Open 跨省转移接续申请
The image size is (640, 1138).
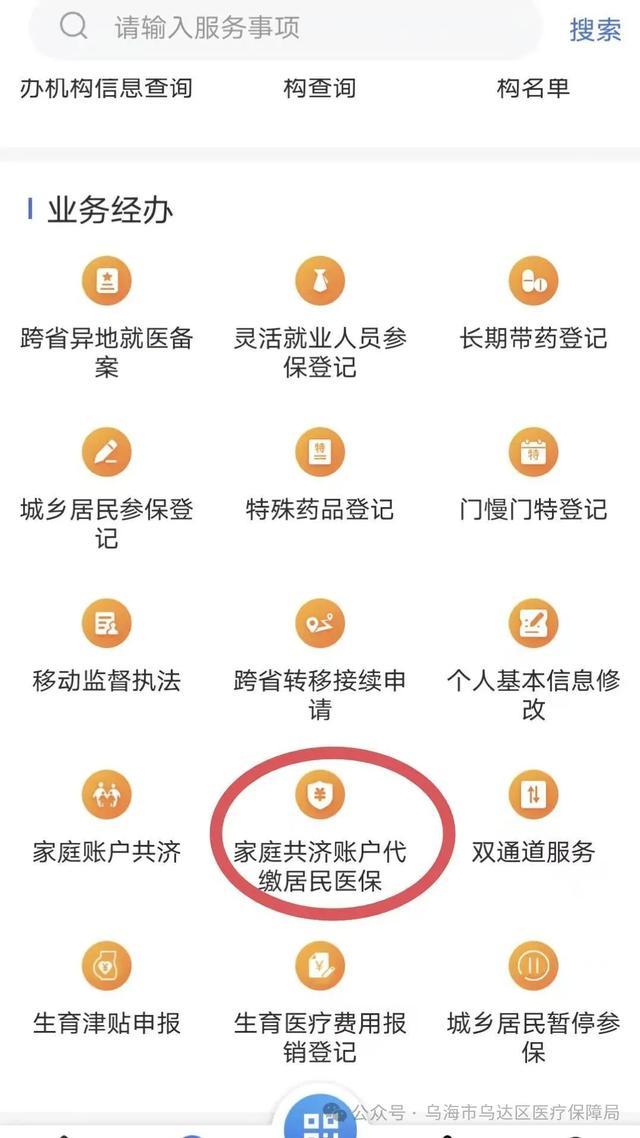click(x=320, y=660)
